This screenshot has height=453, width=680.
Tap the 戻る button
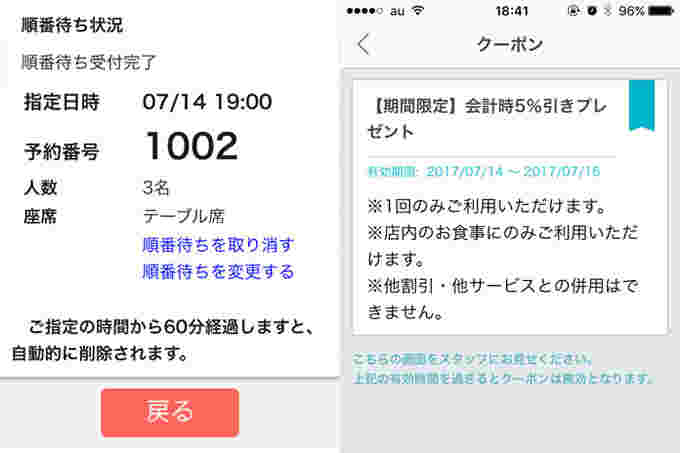pyautogui.click(x=170, y=412)
